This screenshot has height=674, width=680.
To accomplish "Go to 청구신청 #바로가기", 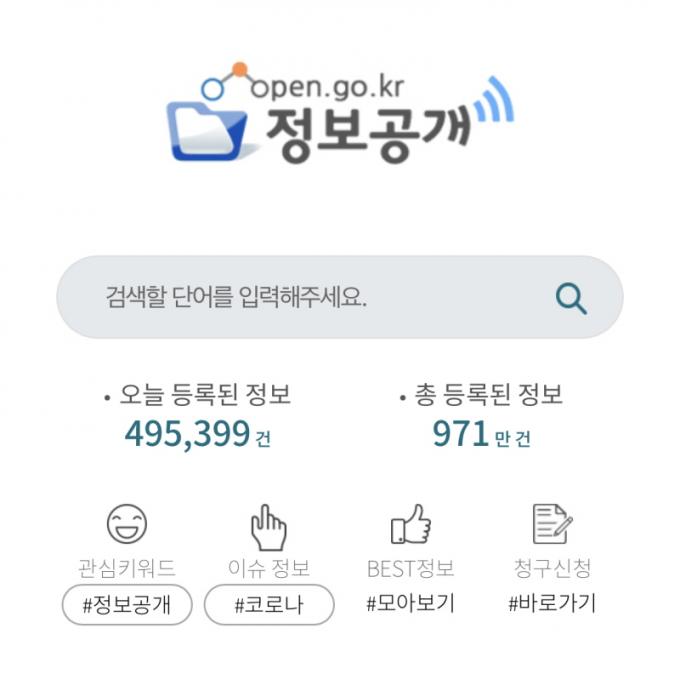I will click(552, 603).
